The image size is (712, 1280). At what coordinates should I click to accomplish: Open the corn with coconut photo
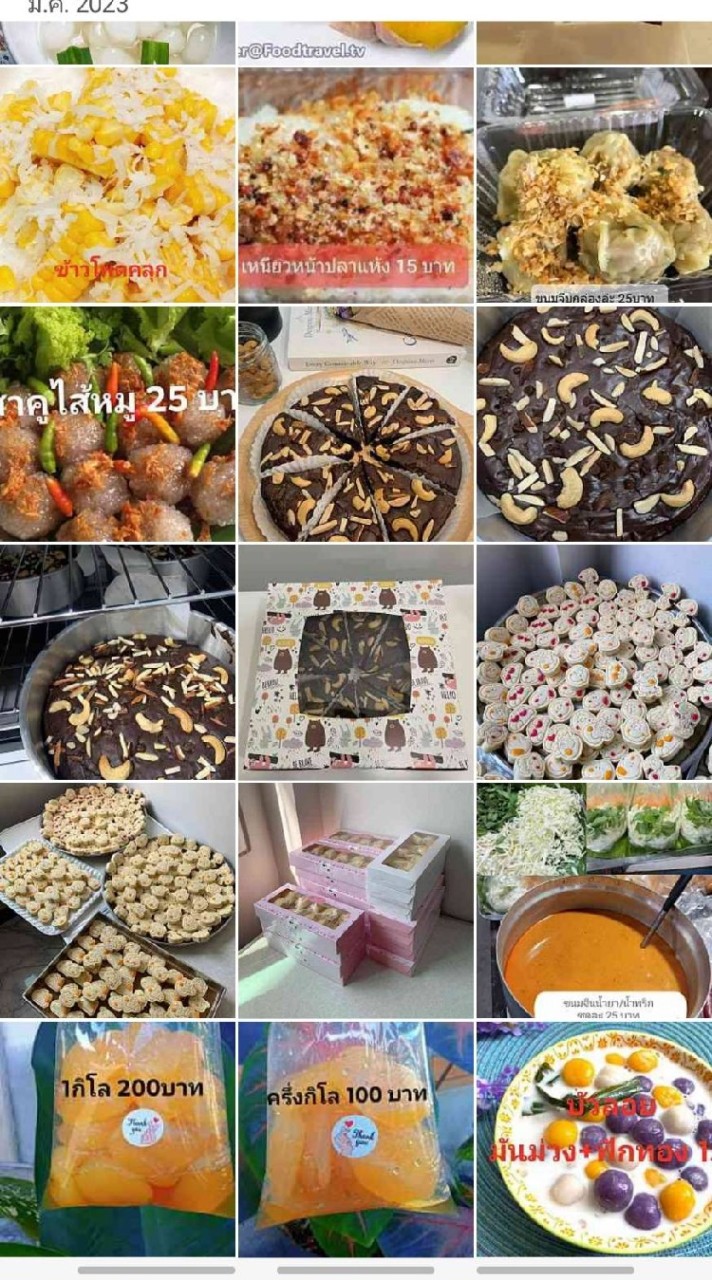tap(117, 185)
